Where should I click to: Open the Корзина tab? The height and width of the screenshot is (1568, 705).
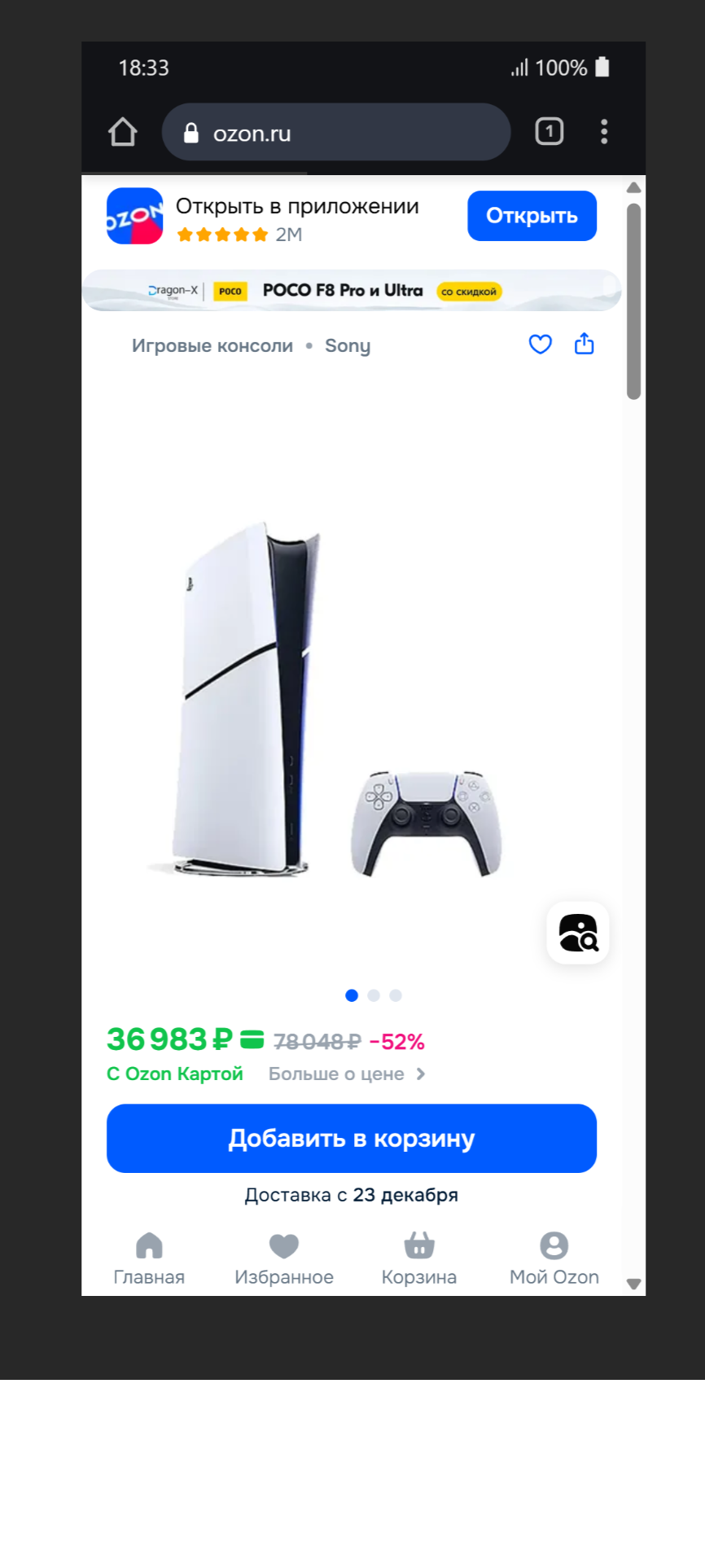pyautogui.click(x=419, y=1258)
